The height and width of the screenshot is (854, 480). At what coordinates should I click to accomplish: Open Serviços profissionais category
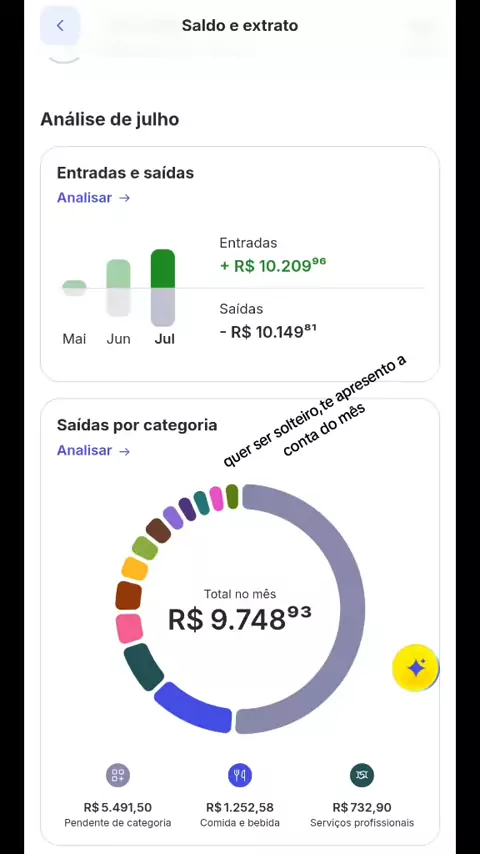[x=362, y=796]
